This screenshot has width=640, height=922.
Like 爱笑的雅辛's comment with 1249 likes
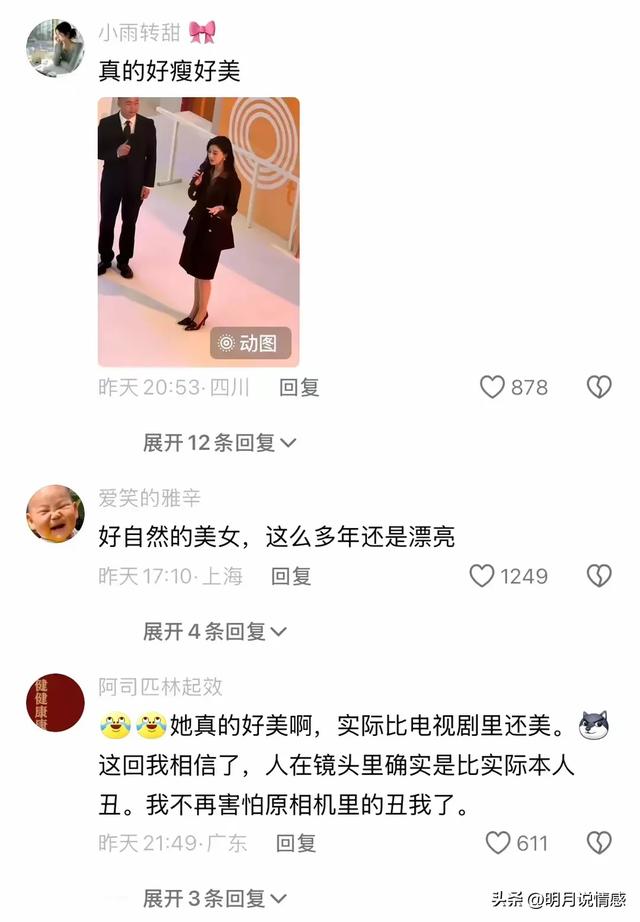(x=482, y=576)
